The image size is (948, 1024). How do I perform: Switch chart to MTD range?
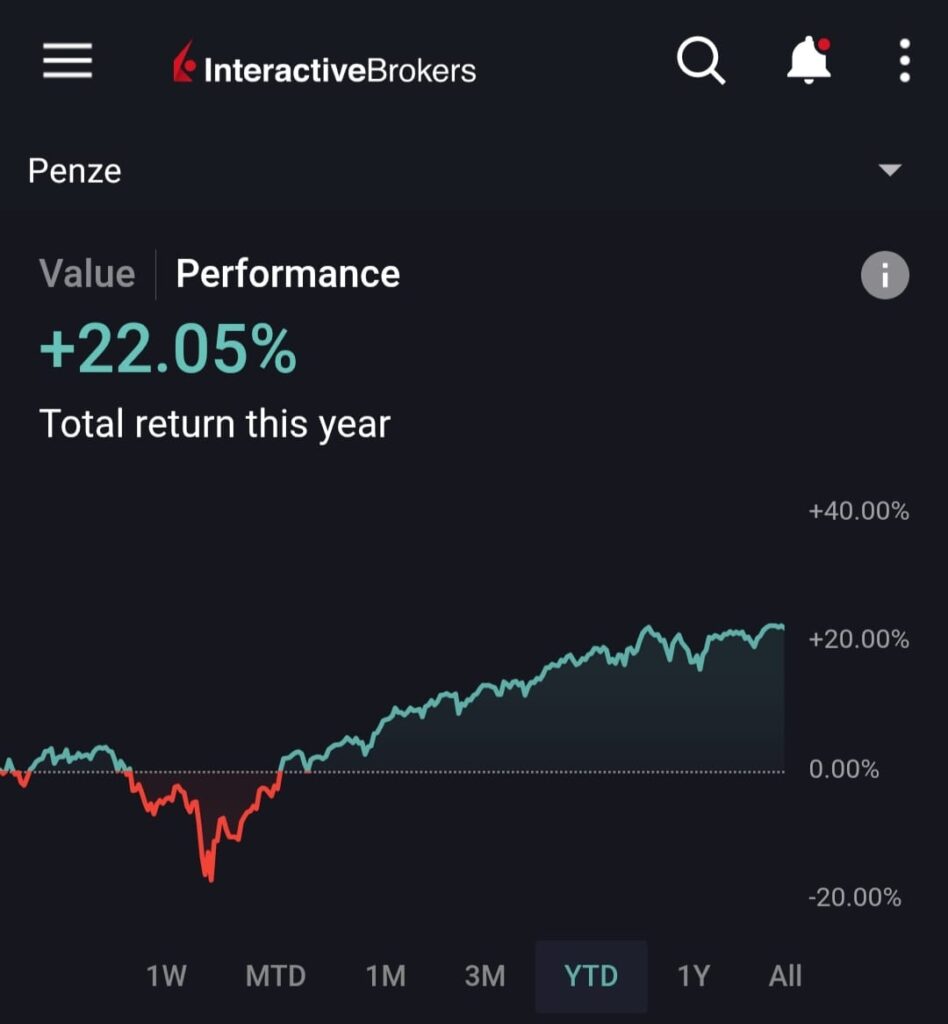click(275, 976)
